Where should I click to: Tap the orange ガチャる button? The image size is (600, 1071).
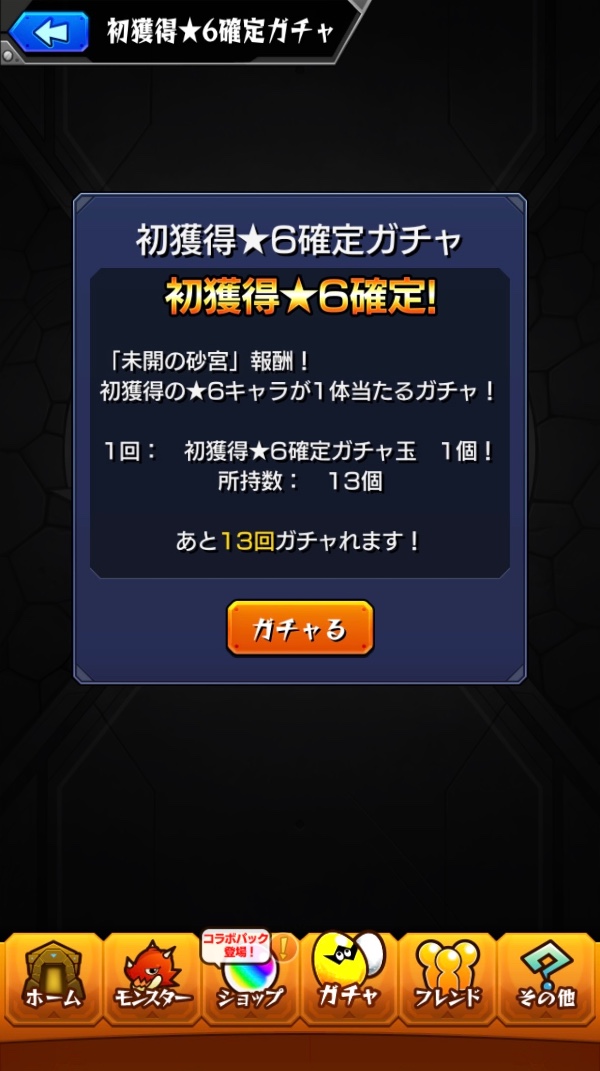[x=300, y=628]
